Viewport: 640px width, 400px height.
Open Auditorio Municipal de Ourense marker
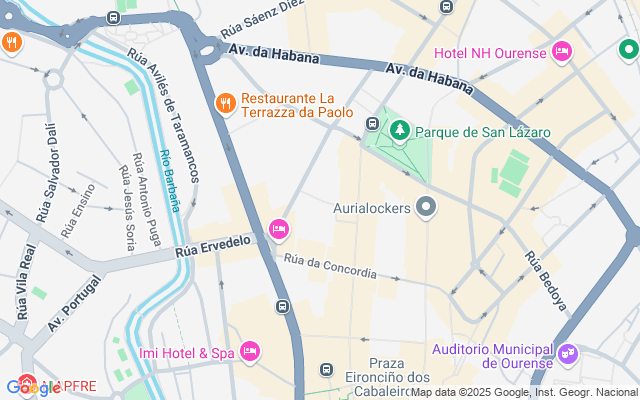569,352
